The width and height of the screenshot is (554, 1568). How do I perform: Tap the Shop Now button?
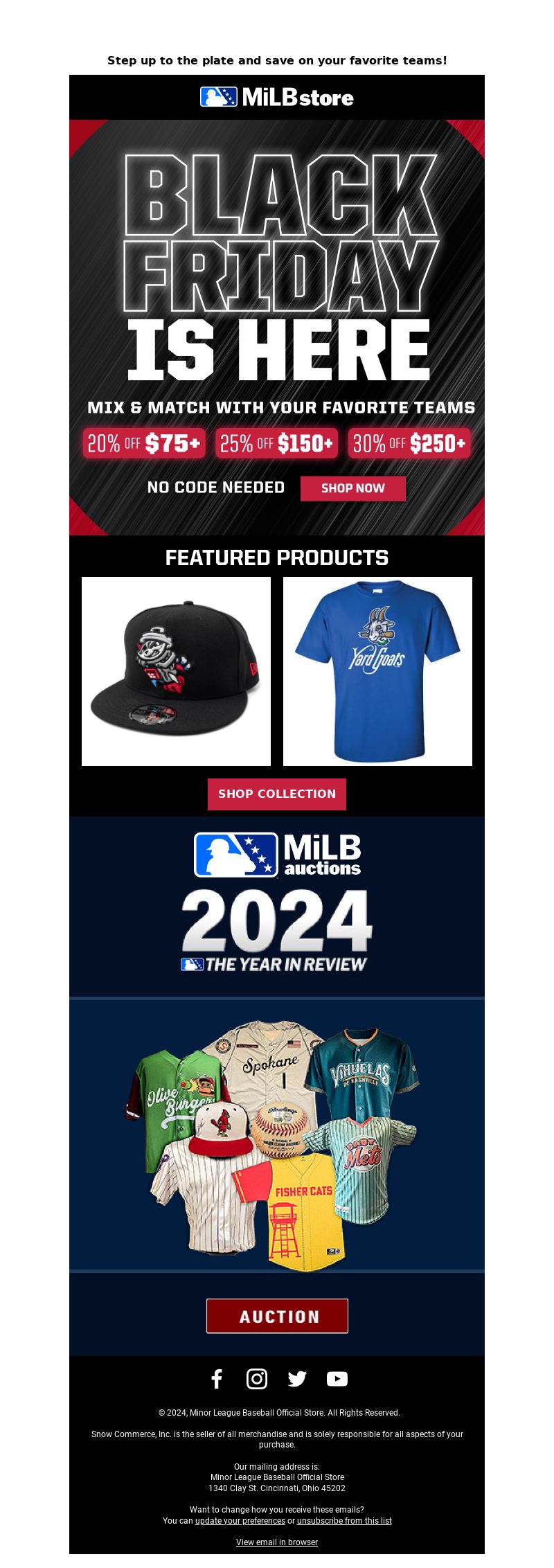tap(352, 488)
